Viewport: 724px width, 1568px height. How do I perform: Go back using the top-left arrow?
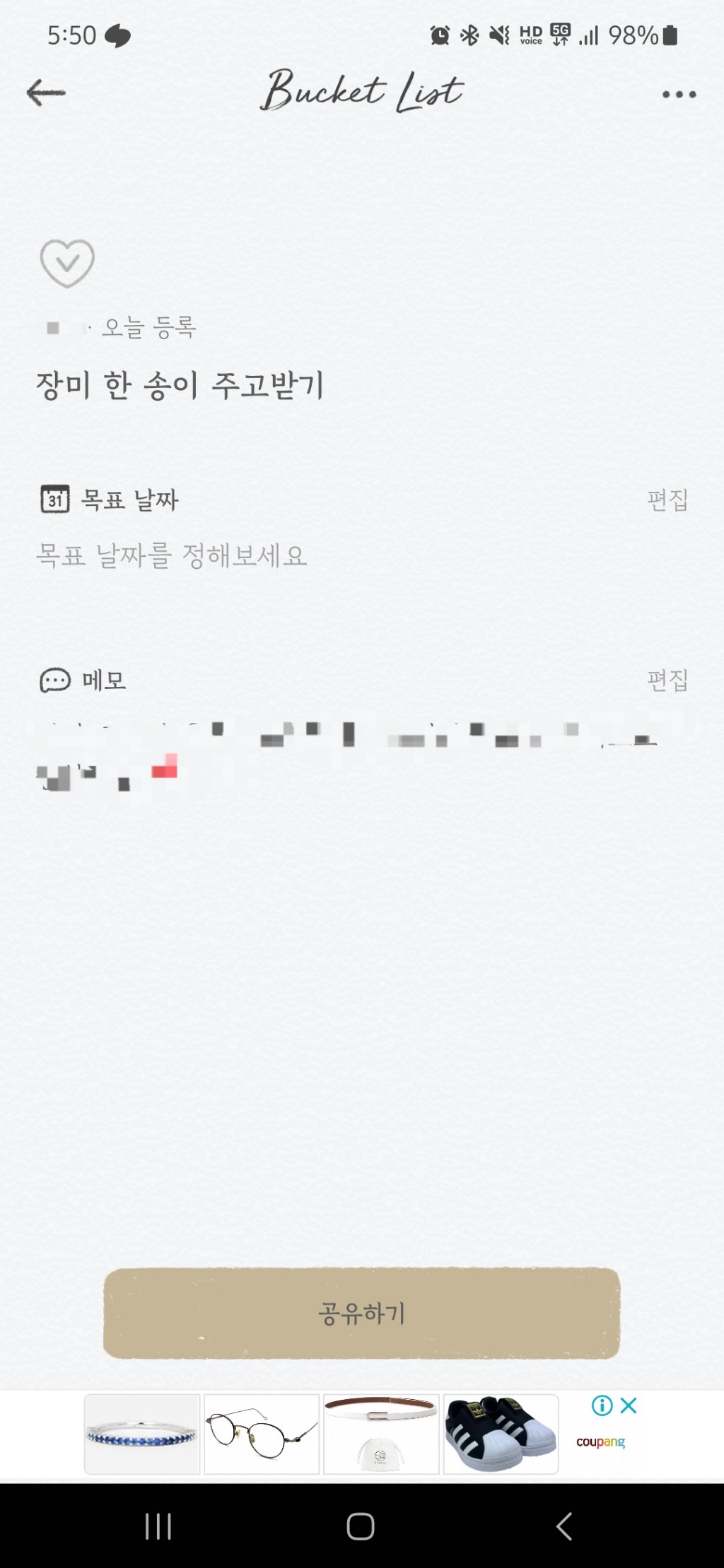[x=46, y=93]
